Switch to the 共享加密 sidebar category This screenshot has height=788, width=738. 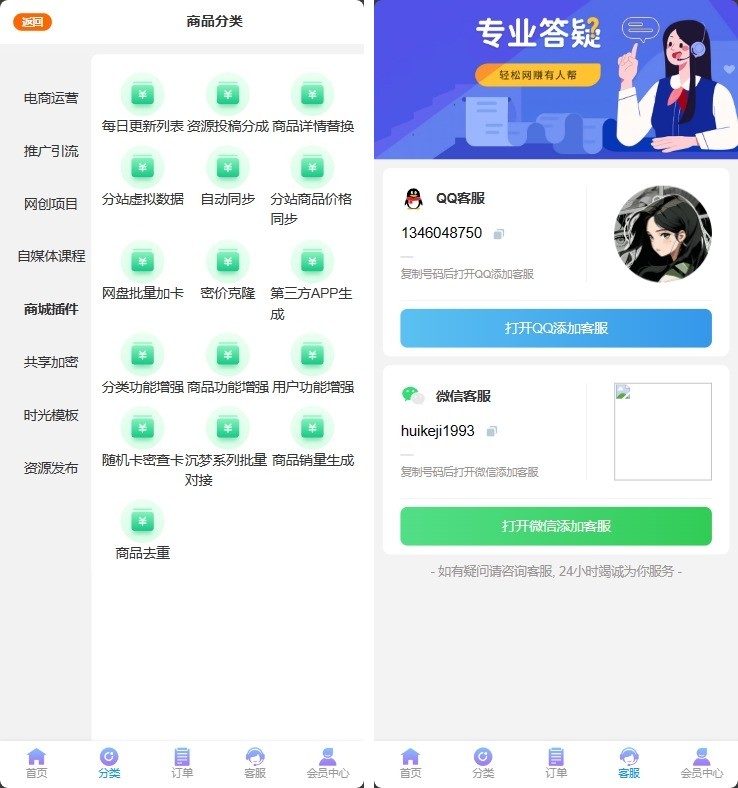point(51,362)
